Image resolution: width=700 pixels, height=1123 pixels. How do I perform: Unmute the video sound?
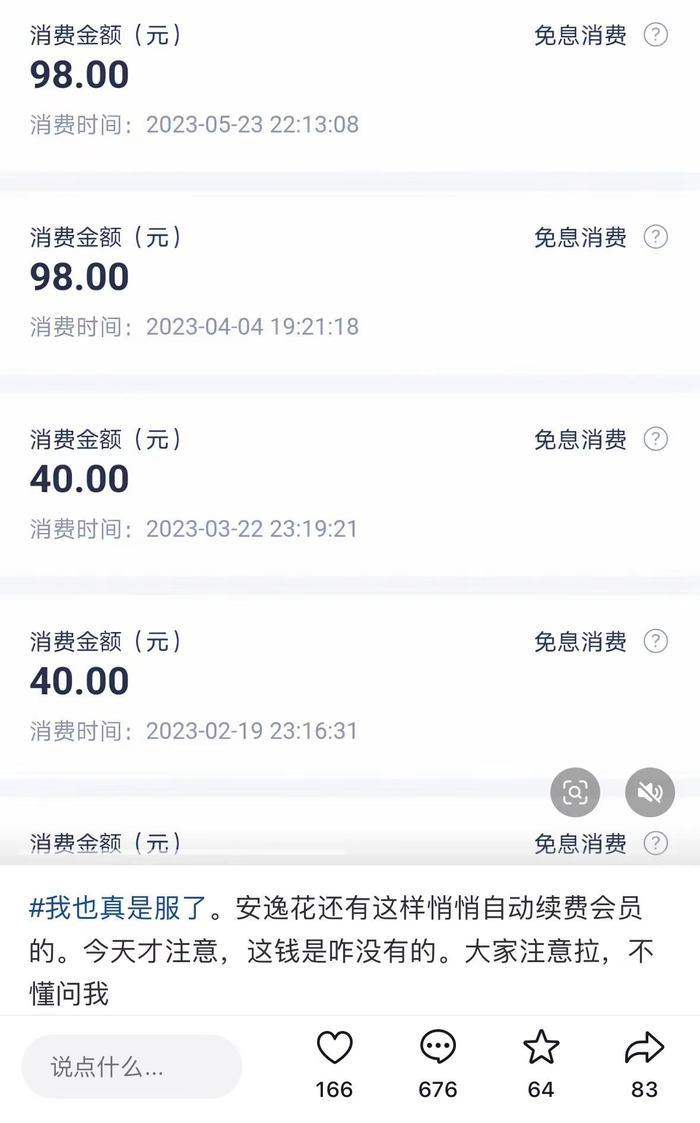pos(650,793)
